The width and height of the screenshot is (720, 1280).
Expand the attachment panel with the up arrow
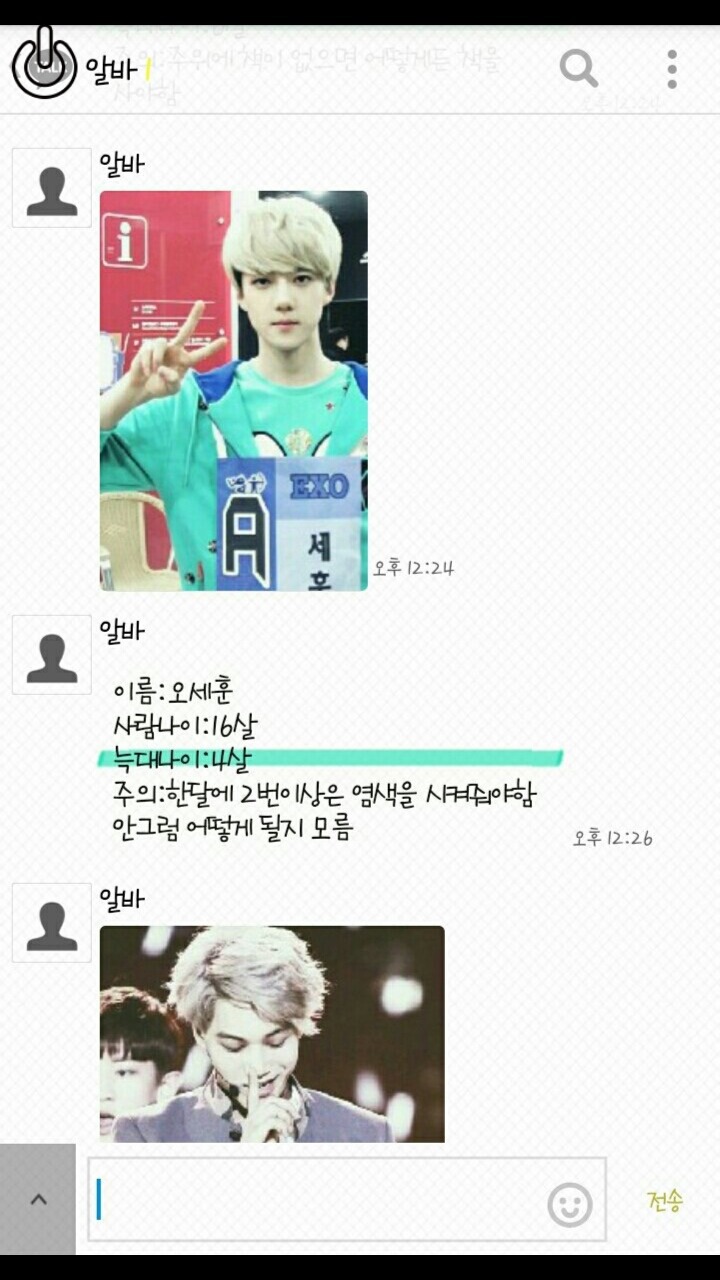coord(38,1199)
